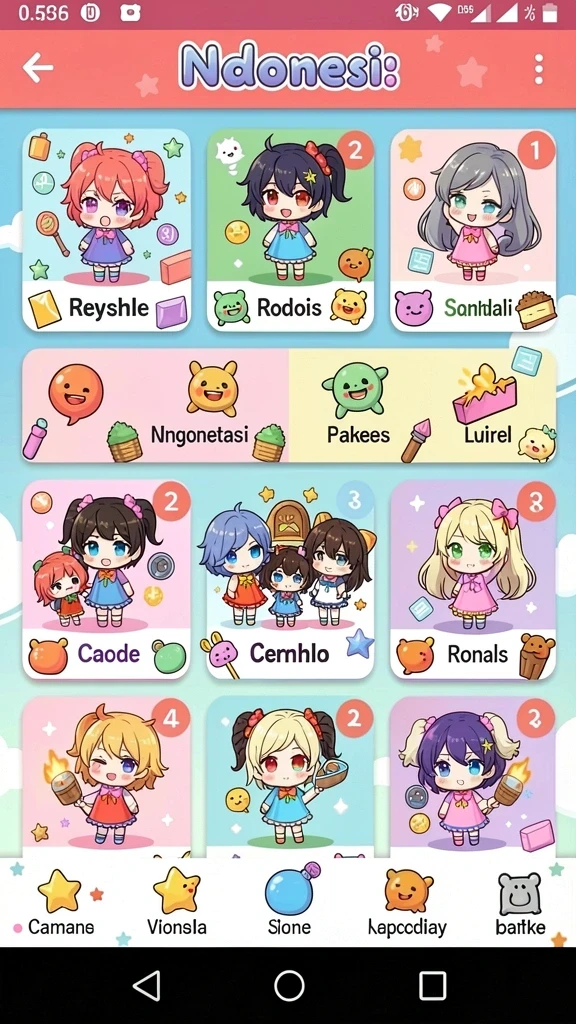
Task: Go back with the top-left arrow
Action: point(38,68)
